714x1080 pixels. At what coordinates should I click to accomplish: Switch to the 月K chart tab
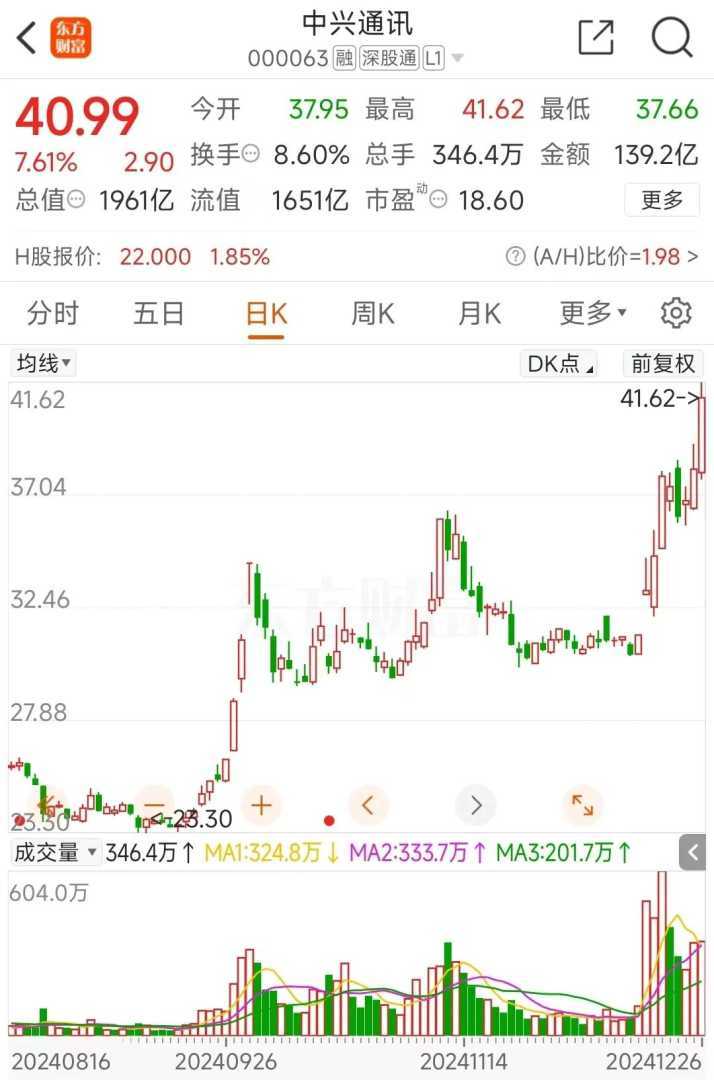(479, 314)
